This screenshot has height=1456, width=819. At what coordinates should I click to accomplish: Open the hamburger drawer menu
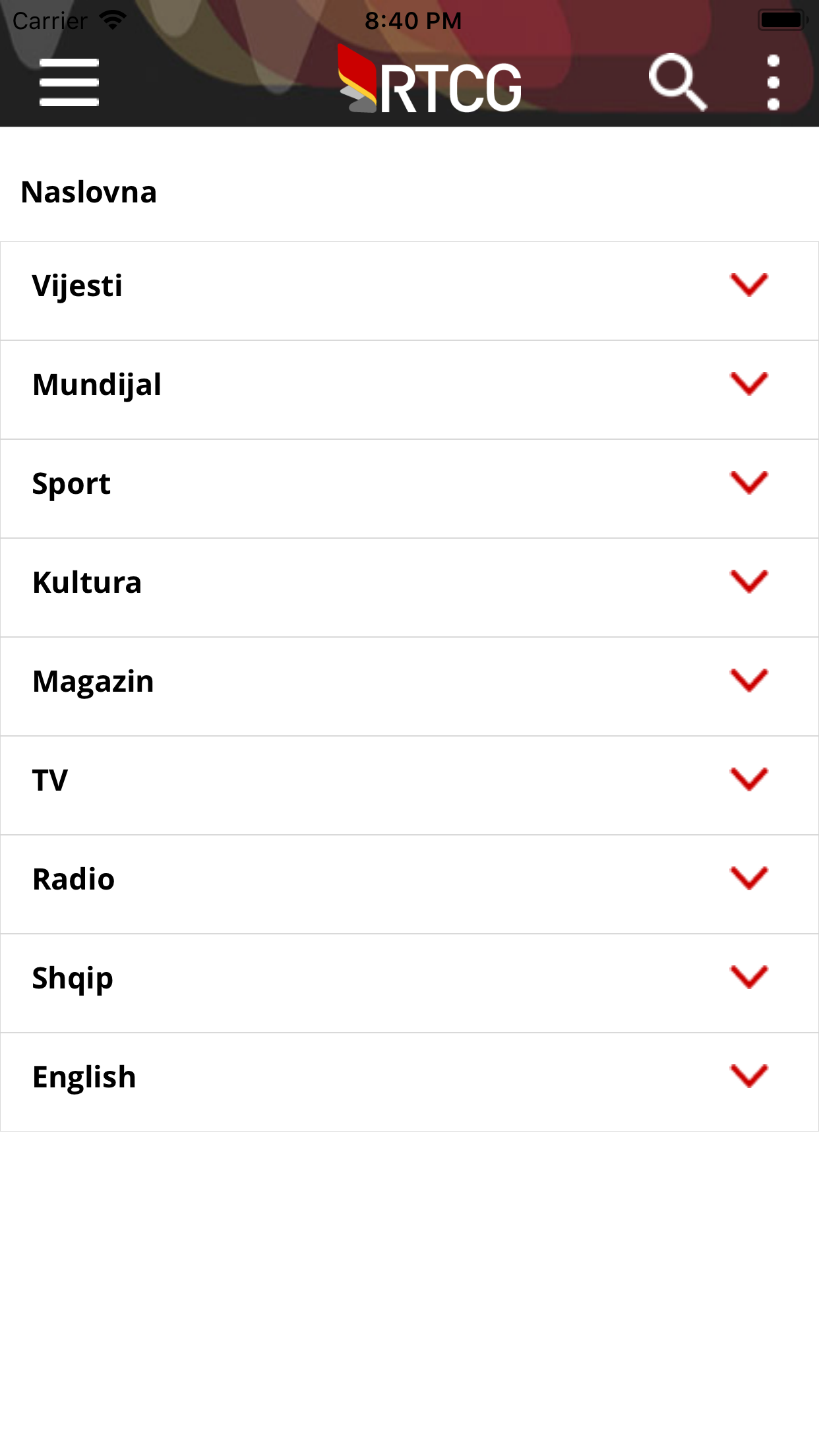(69, 82)
